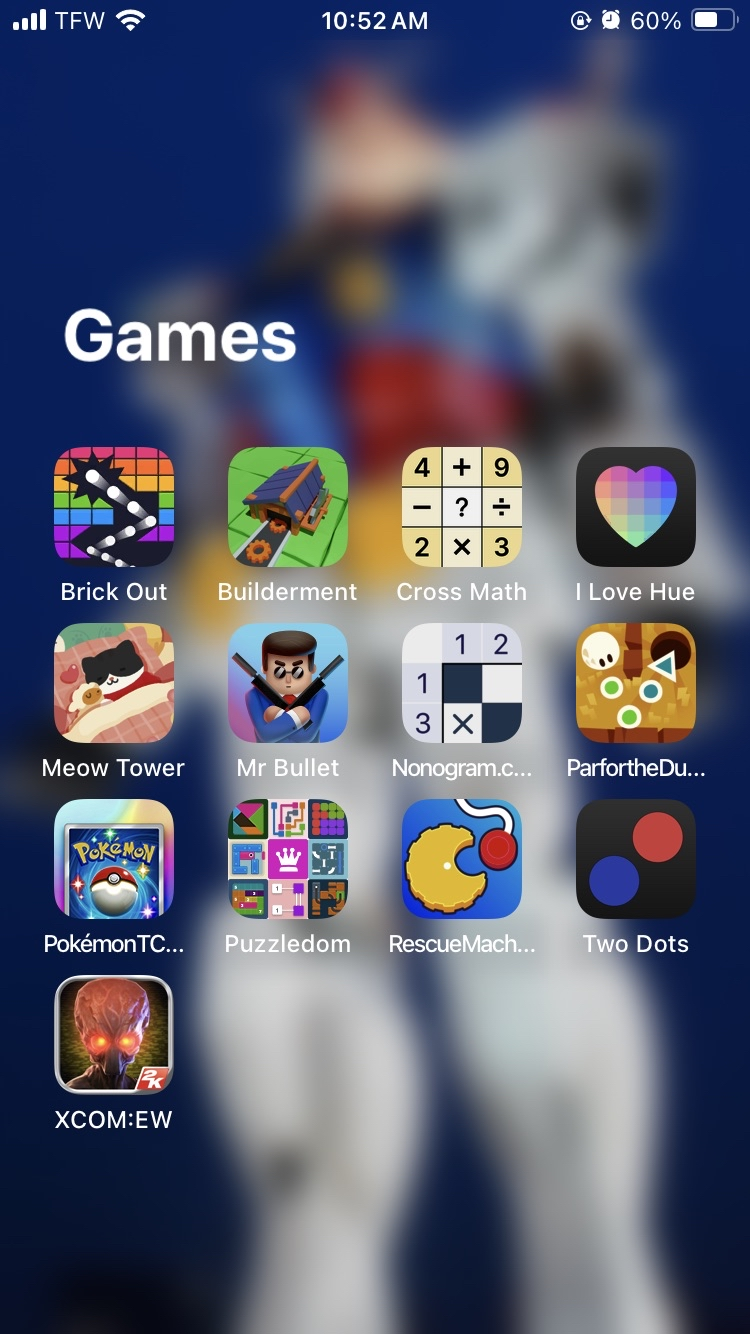
Task: Open XCOM:EW game
Action: [x=114, y=1035]
